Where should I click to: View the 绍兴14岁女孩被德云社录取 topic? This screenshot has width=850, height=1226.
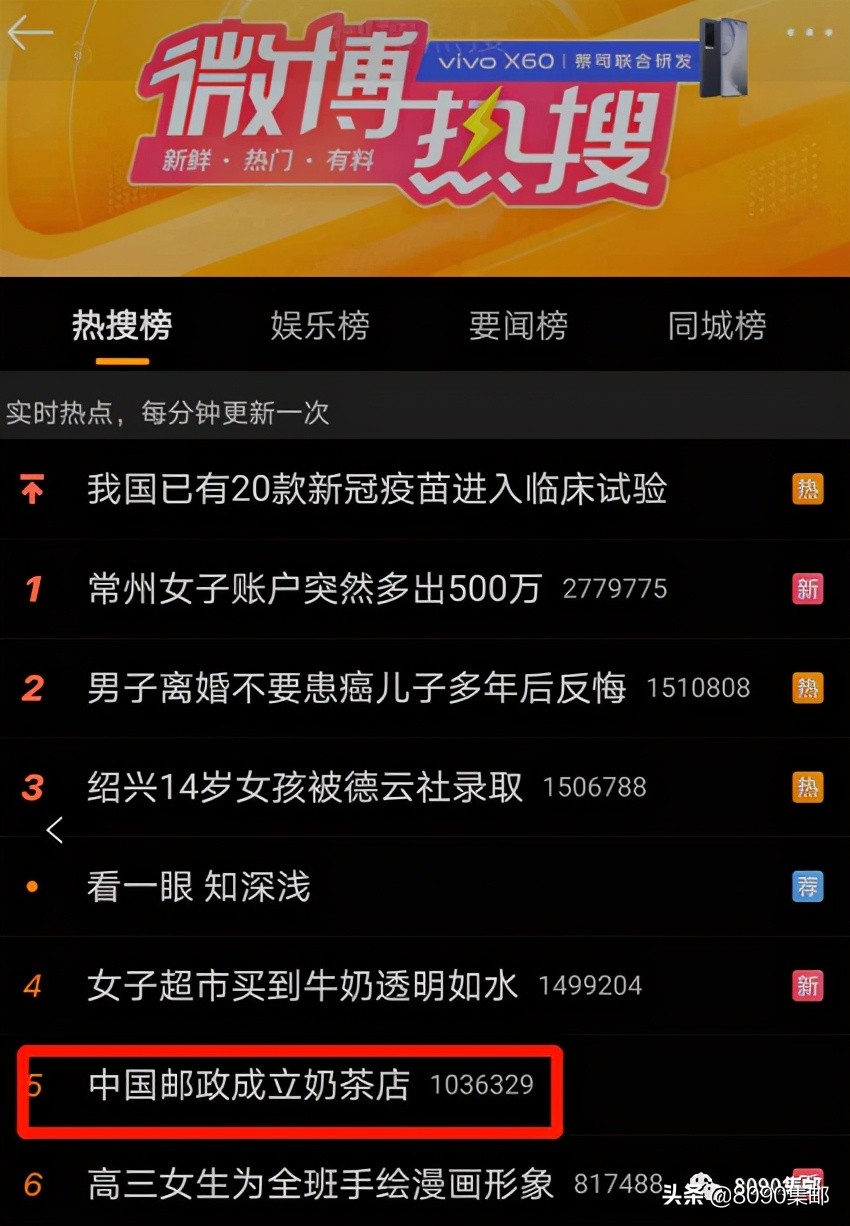[300, 787]
